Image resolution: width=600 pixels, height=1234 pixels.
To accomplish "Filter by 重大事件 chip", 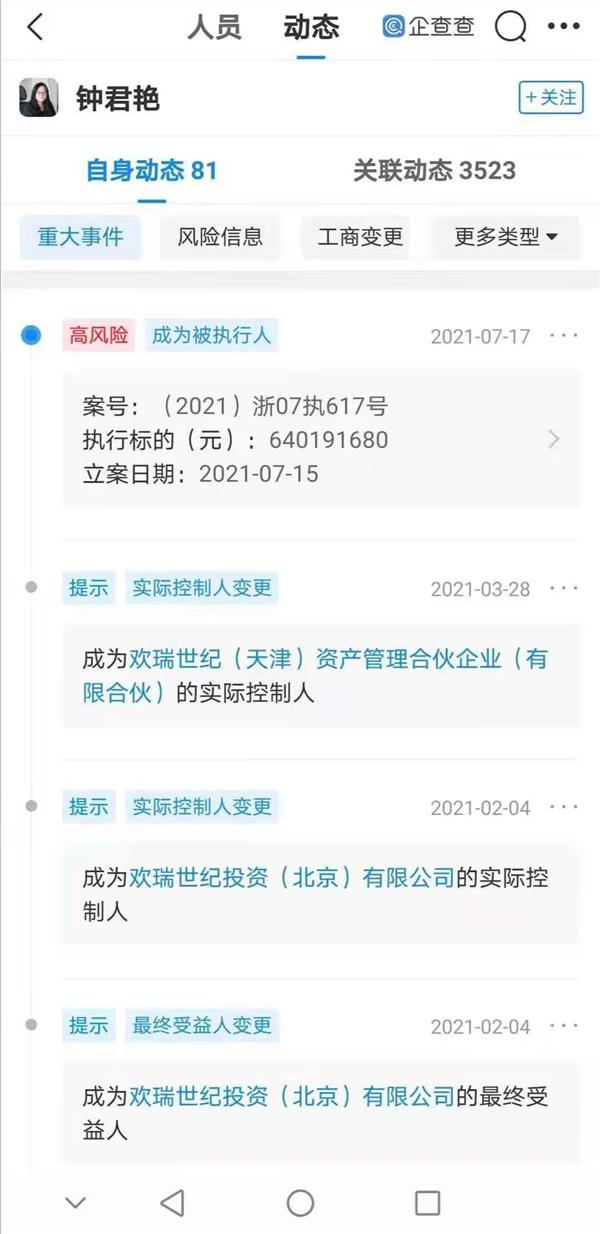I will 81,237.
